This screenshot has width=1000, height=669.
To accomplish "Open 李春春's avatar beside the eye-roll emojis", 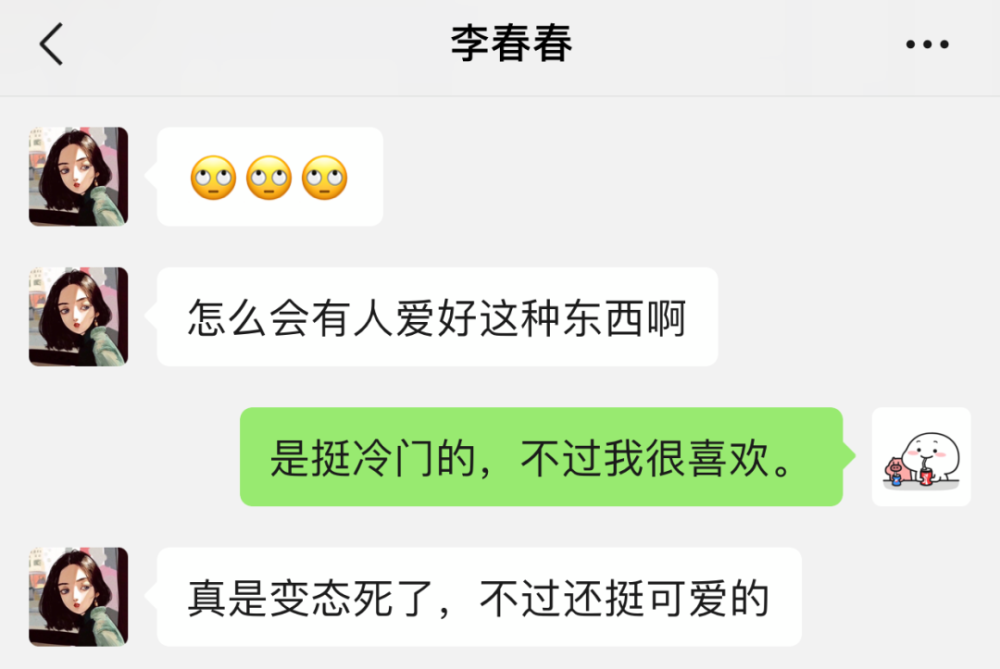I will point(78,177).
